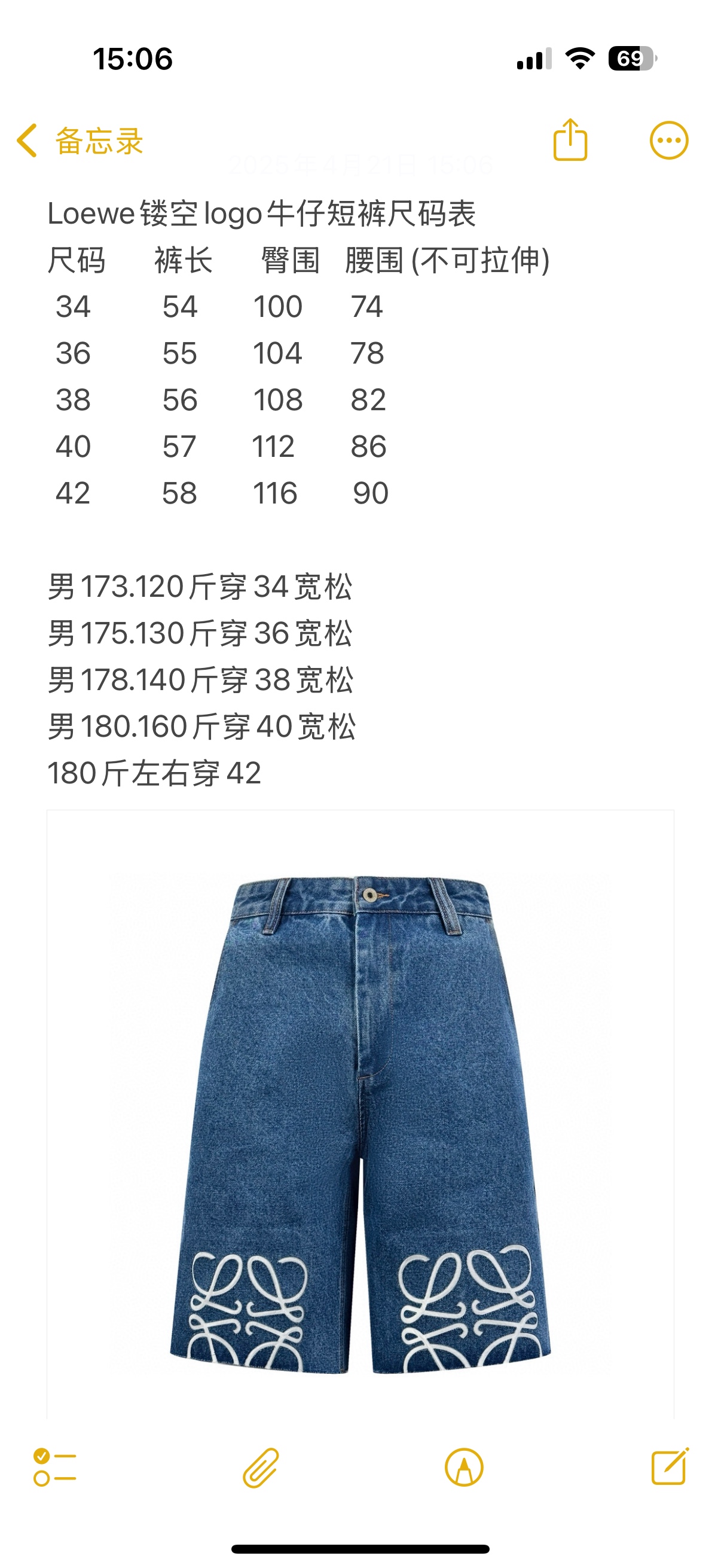Viewport: 721px width, 1568px height.
Task: Open the attachment paperclip
Action: coord(261,1467)
